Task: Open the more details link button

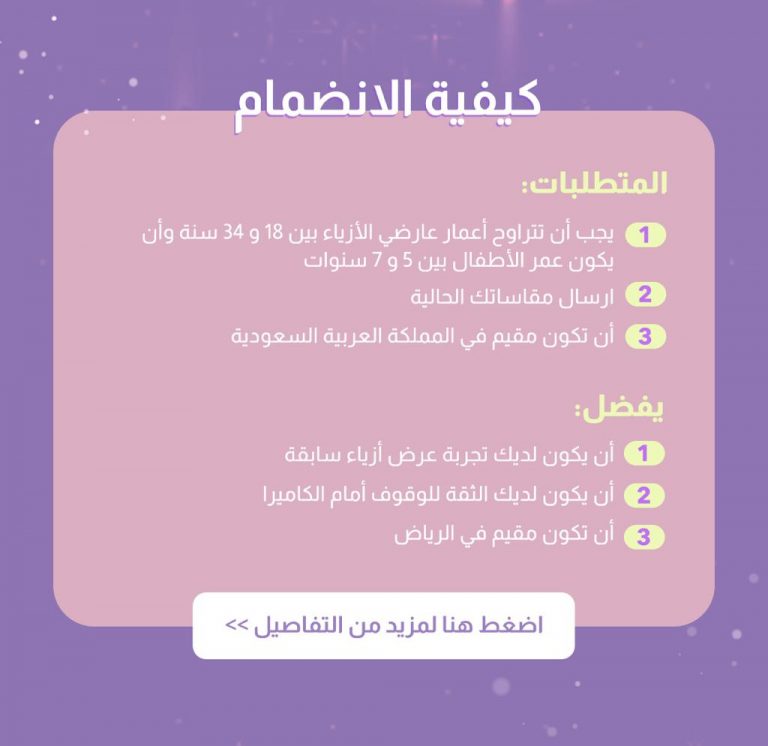Action: [x=383, y=626]
